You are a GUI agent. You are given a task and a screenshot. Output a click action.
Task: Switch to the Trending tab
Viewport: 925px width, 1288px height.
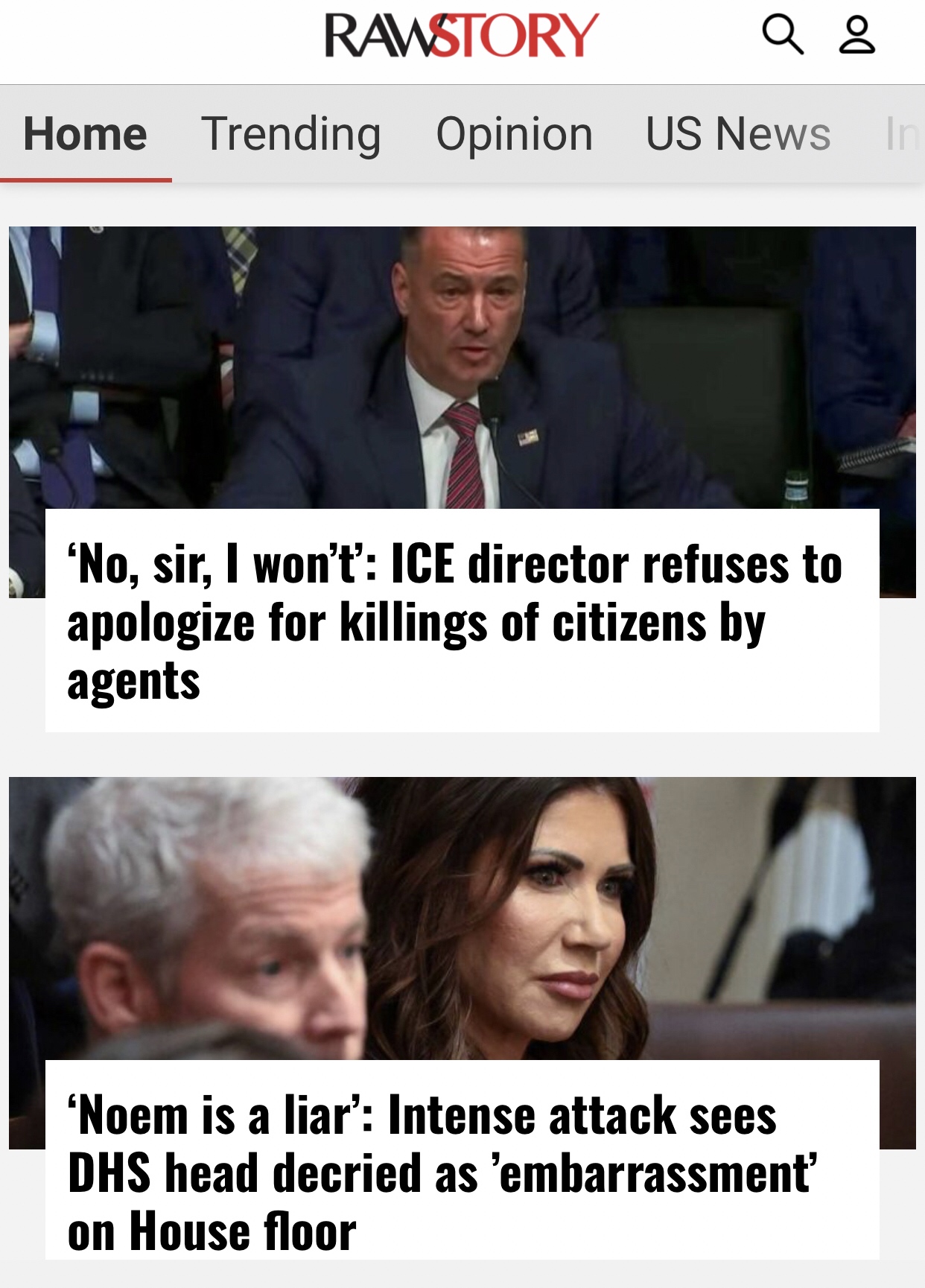click(x=290, y=134)
